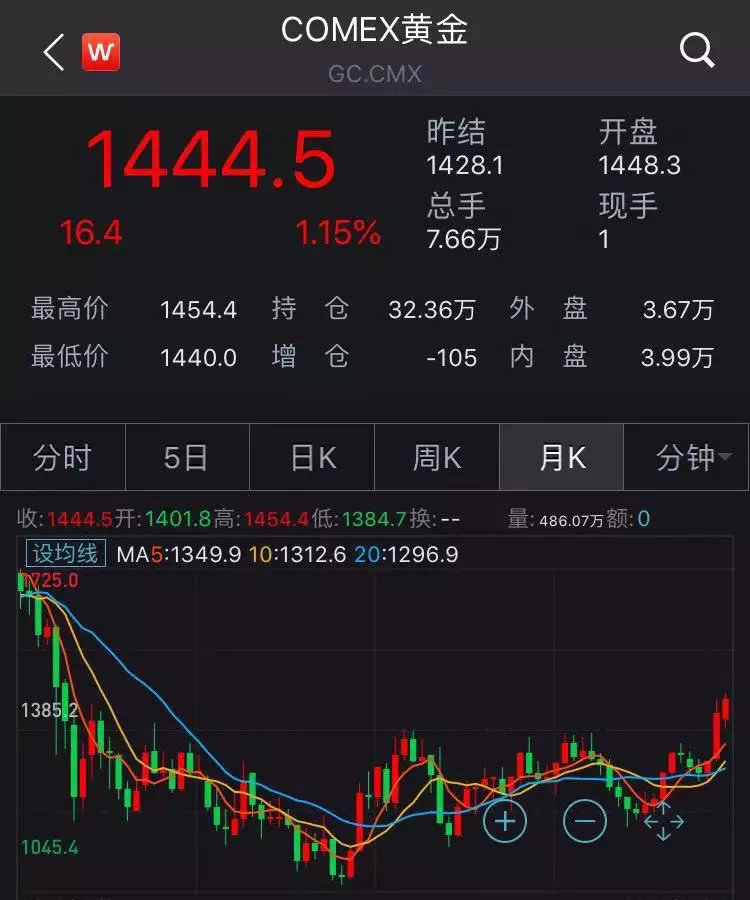This screenshot has height=900, width=750.
Task: Switch to the 周K tab
Action: [437, 458]
